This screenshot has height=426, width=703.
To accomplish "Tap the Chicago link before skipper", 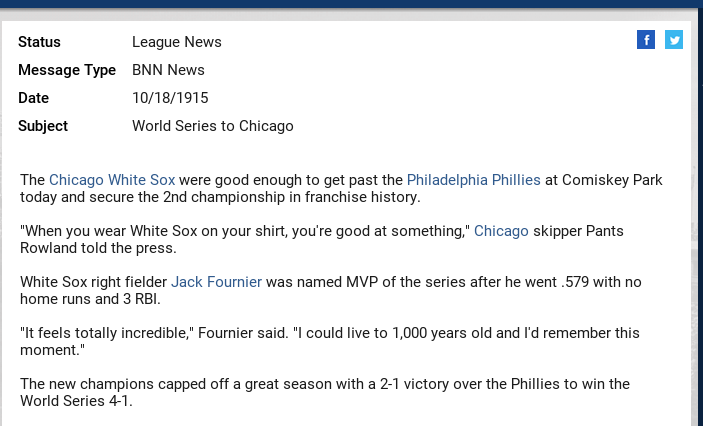I will [501, 231].
